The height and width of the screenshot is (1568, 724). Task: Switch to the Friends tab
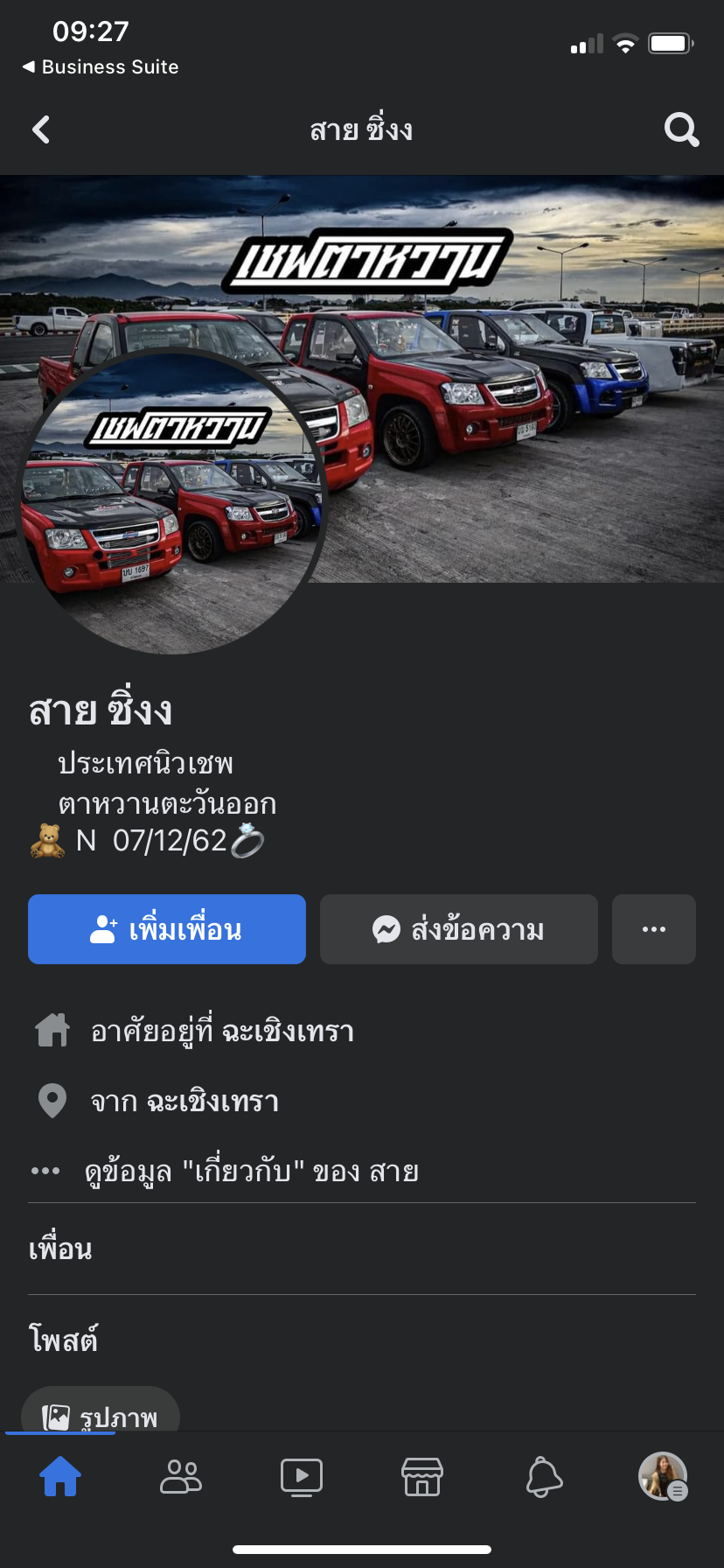181,1477
